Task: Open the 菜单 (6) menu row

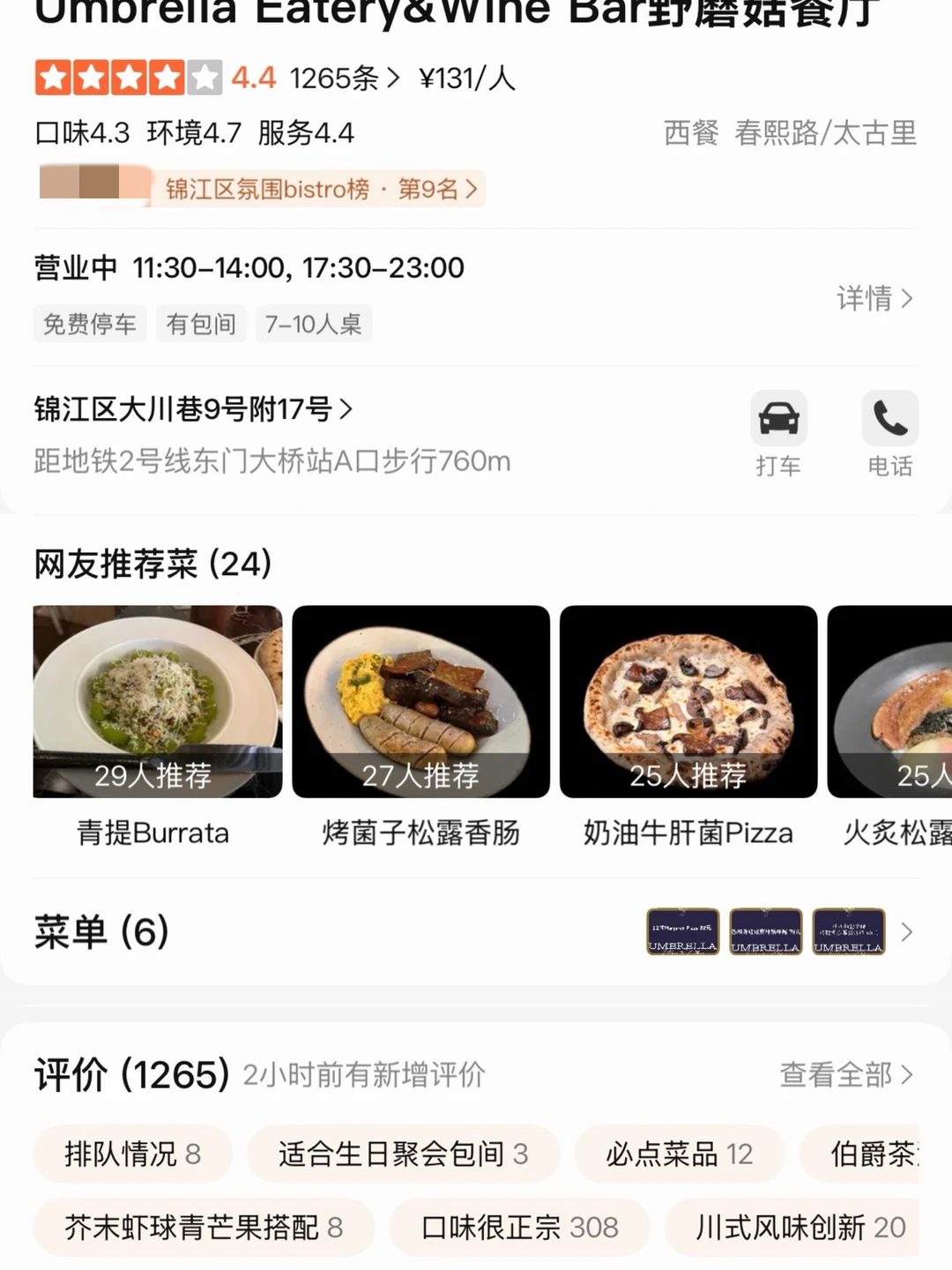Action: pos(476,931)
